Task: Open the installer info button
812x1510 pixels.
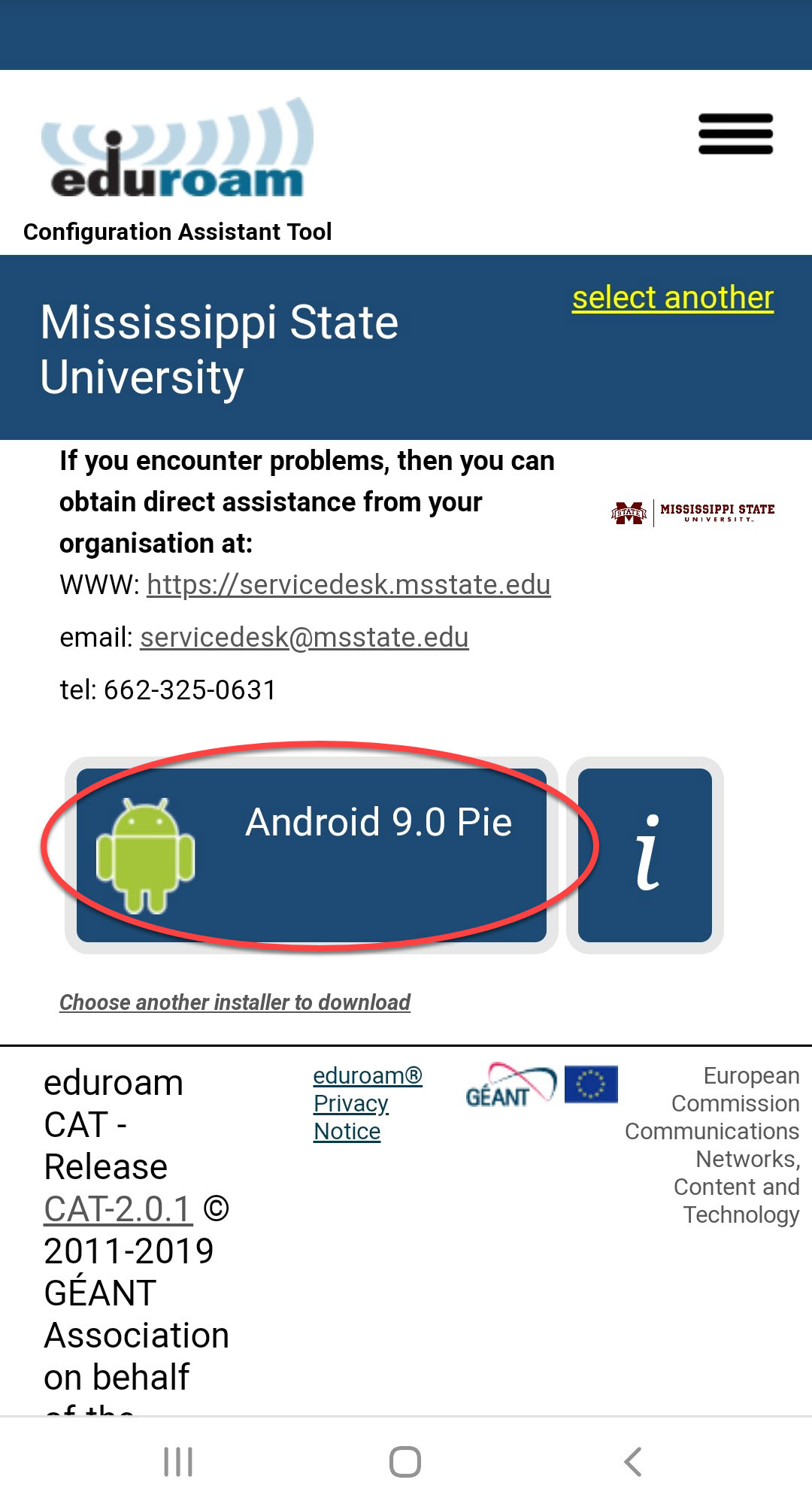Action: click(644, 854)
